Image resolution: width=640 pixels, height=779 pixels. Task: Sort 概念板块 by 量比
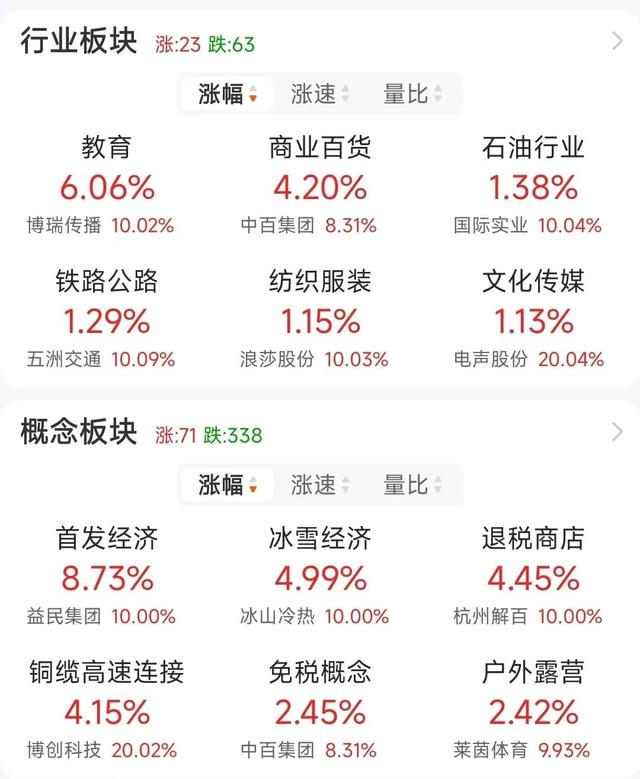click(x=412, y=486)
